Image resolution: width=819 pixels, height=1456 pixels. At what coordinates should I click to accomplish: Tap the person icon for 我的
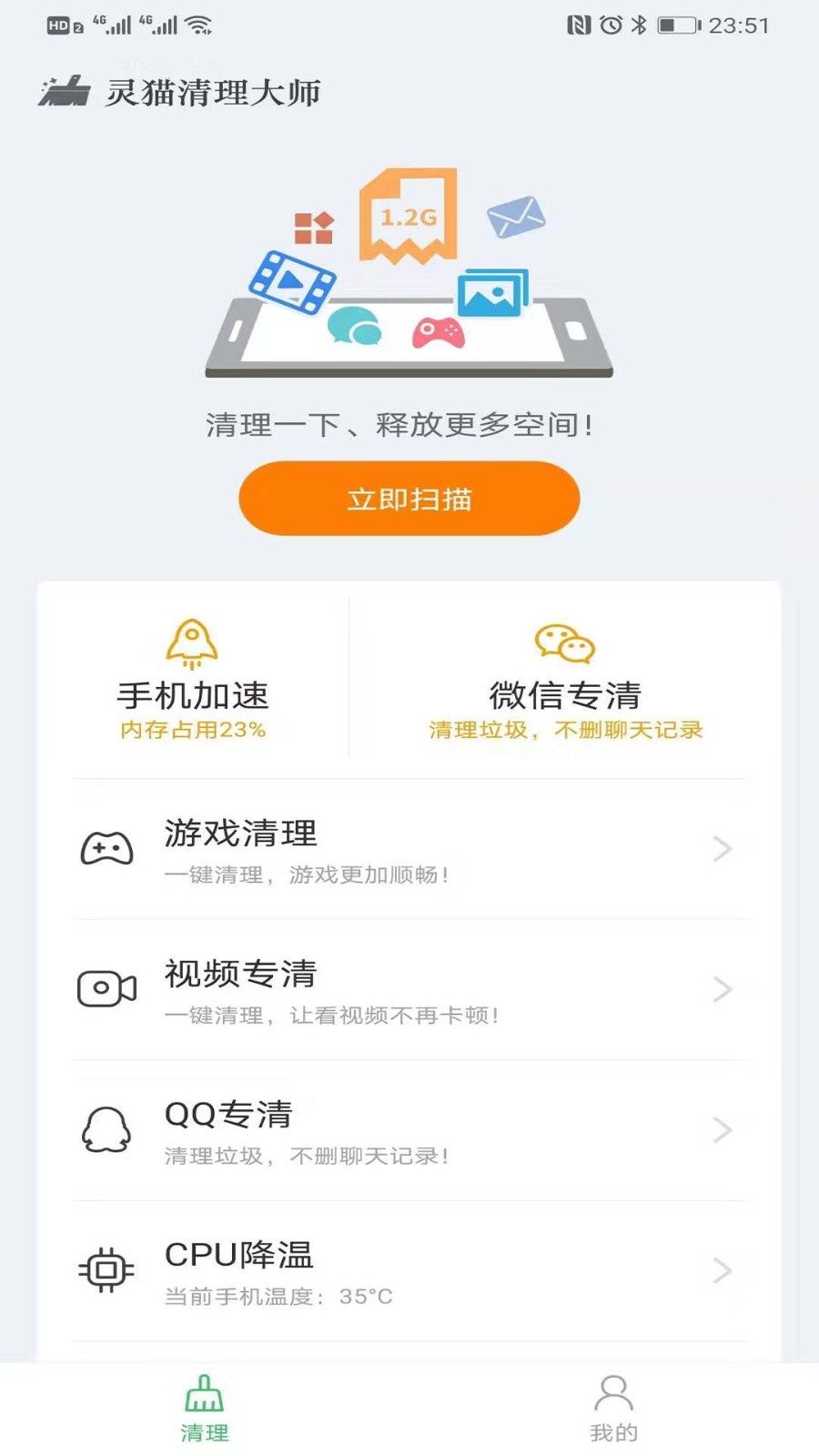(x=614, y=1390)
